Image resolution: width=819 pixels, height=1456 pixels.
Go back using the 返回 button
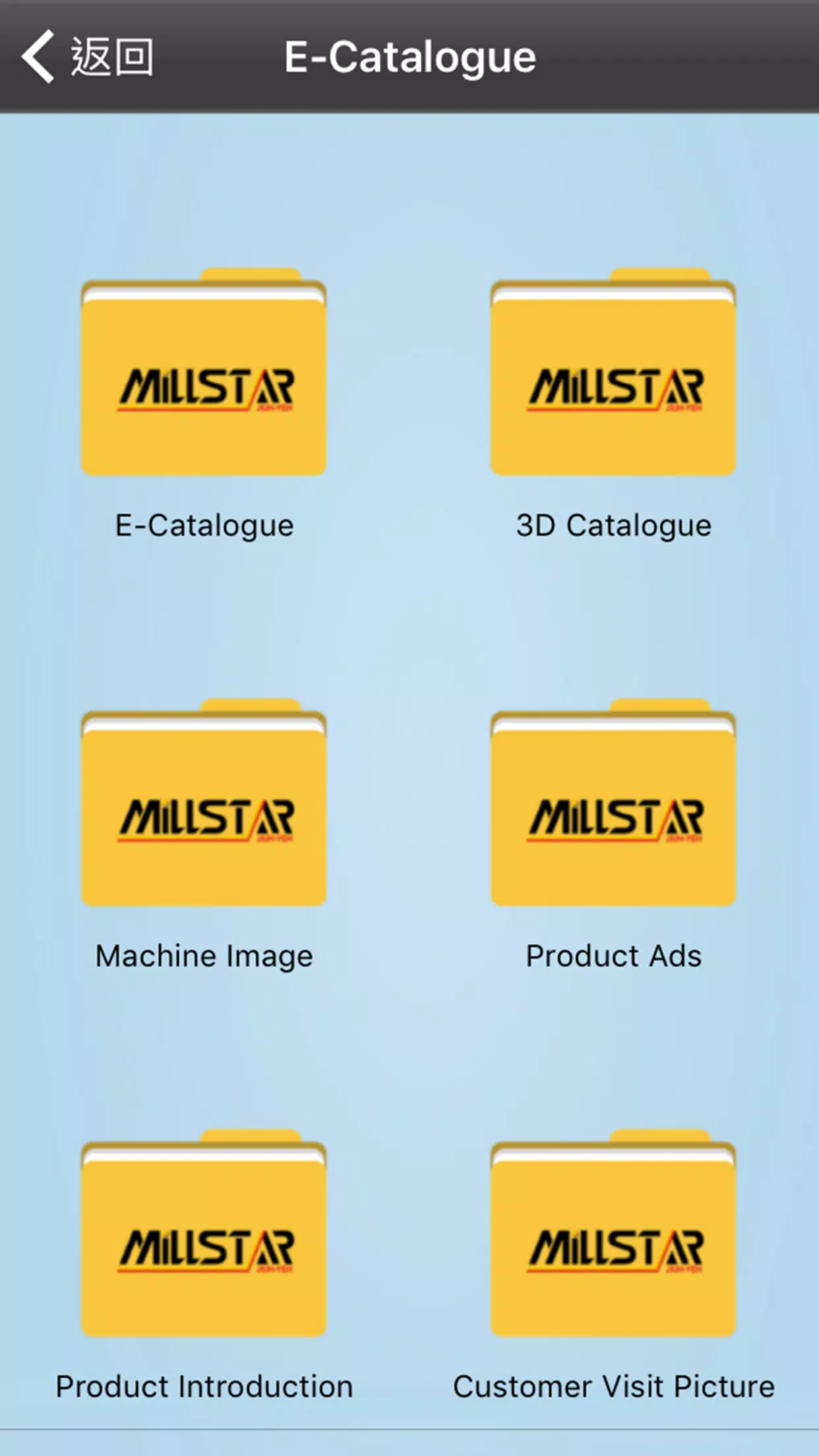pos(88,57)
